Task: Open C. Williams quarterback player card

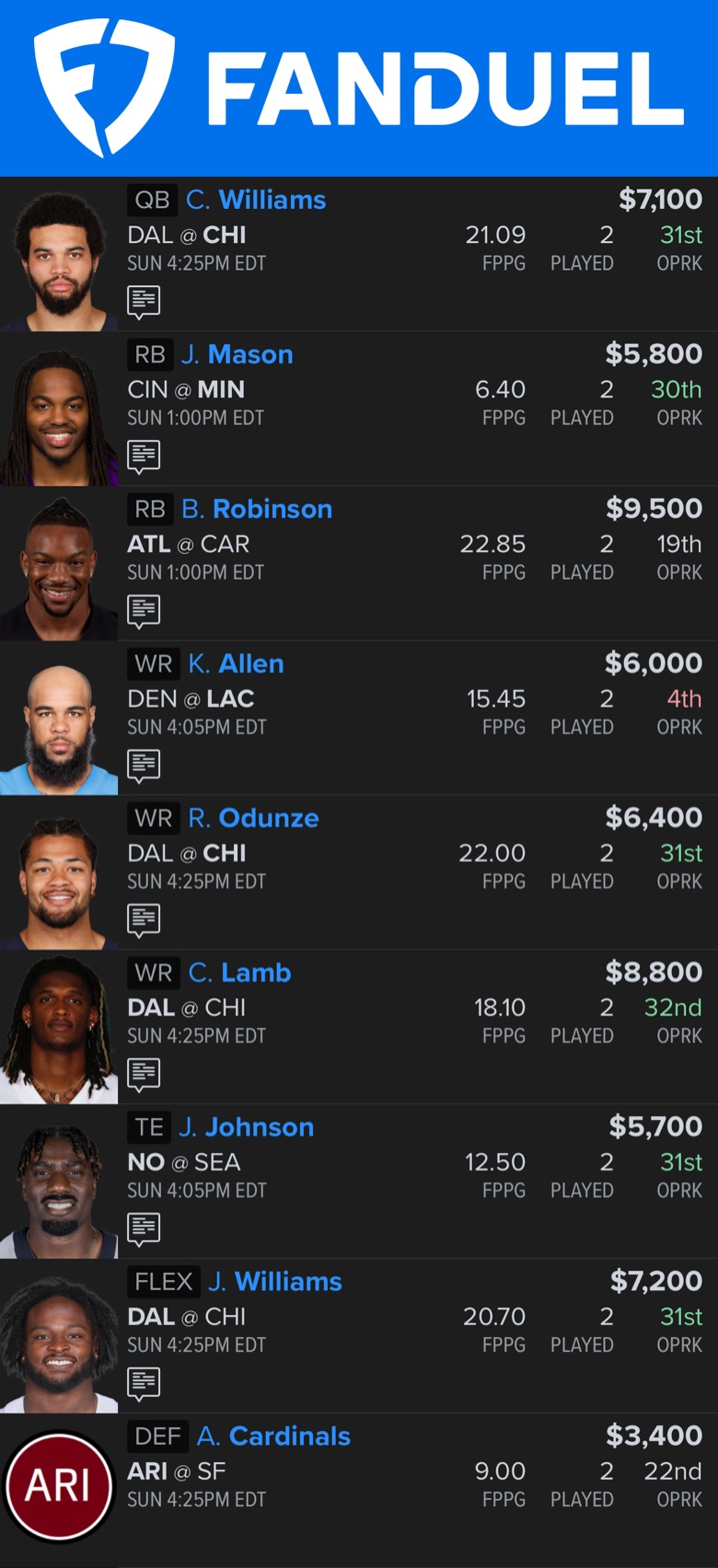Action: pos(255,200)
